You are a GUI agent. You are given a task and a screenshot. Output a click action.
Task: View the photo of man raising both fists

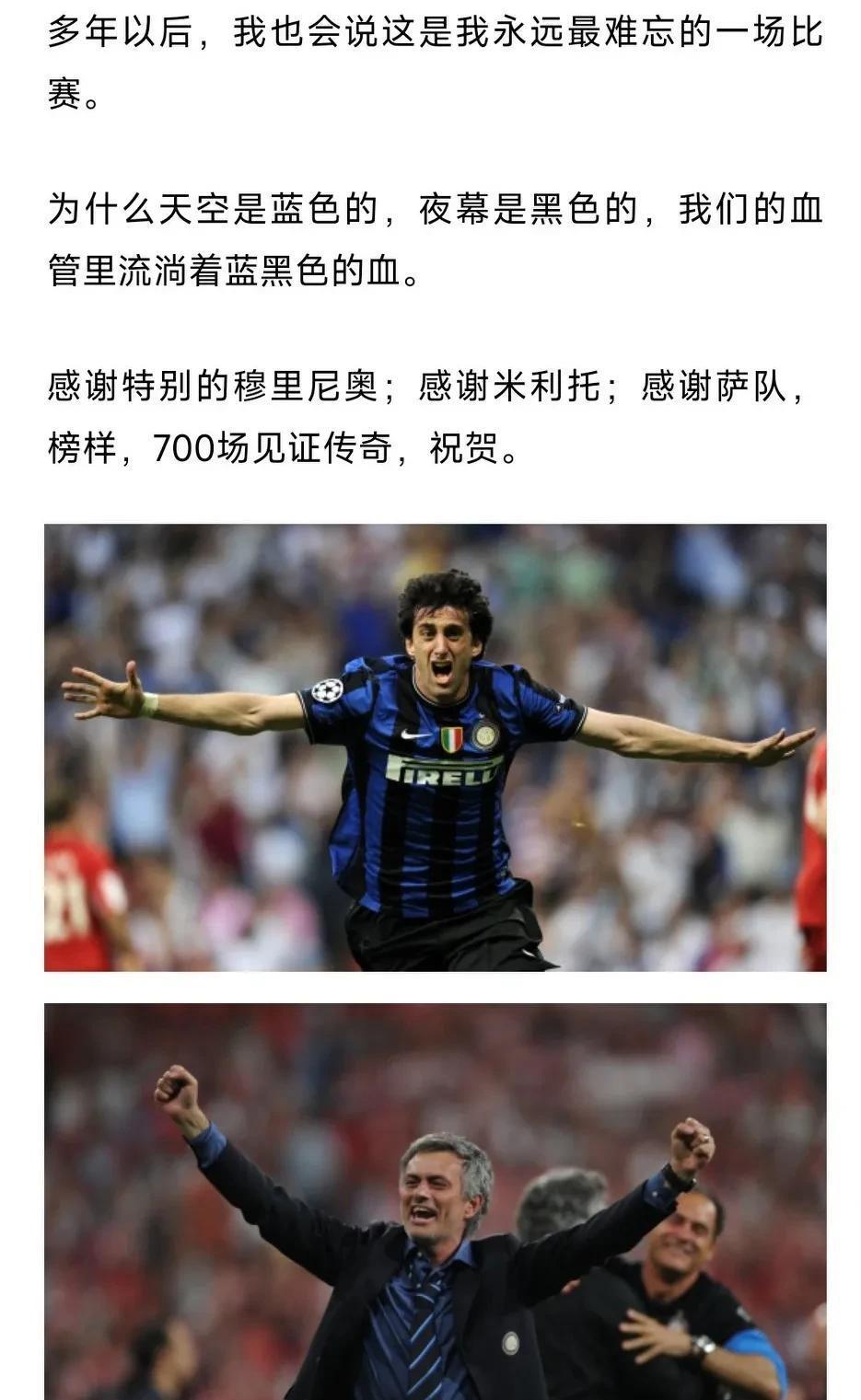[435, 1201]
